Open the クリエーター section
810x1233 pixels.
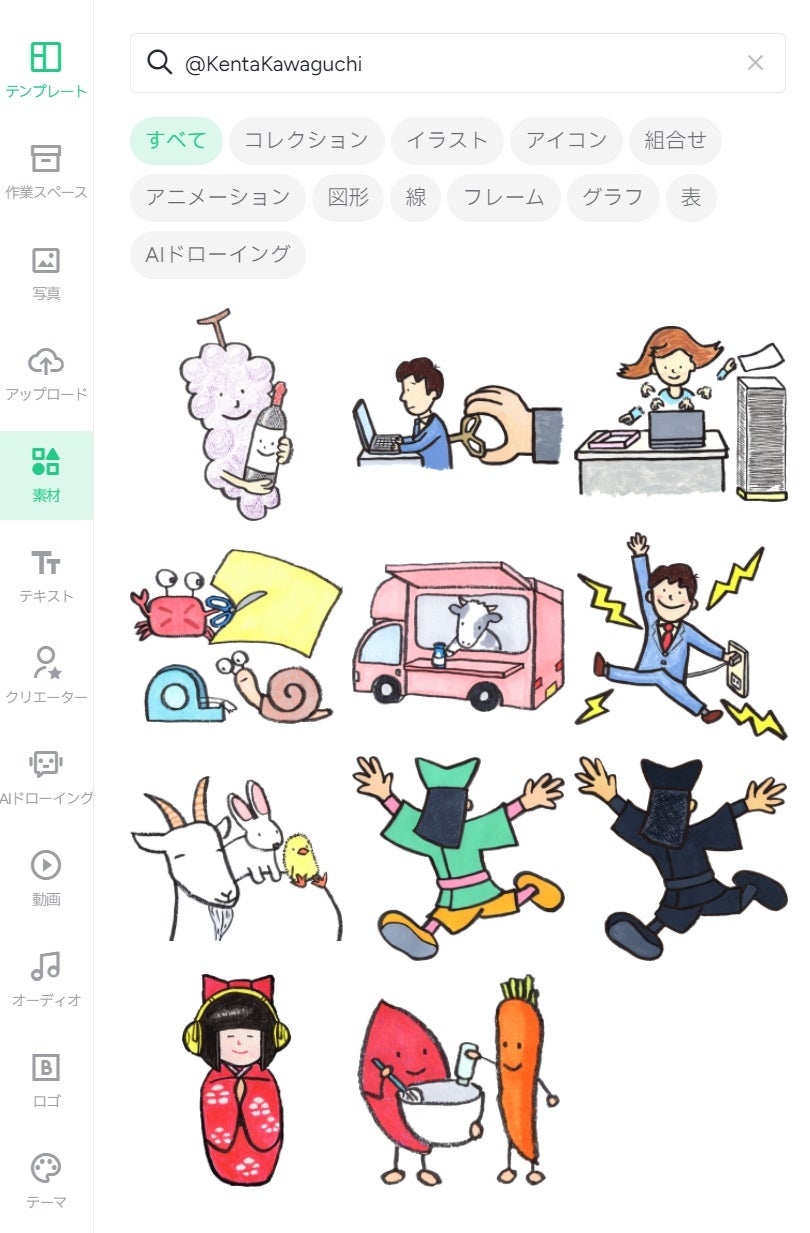46,676
